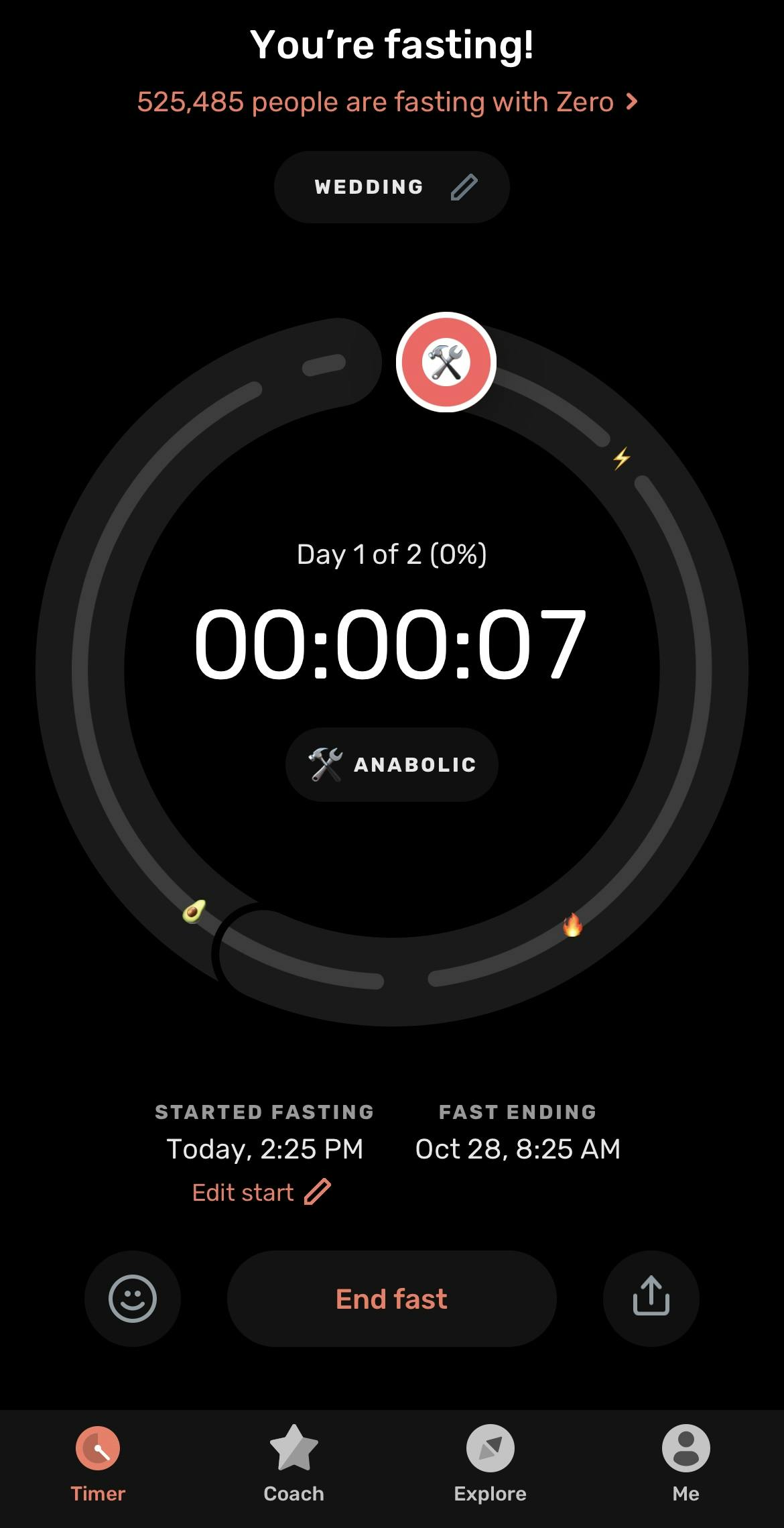Tap the lightning bolt zone marker
Screen dimensions: 784x1528
tap(622, 459)
